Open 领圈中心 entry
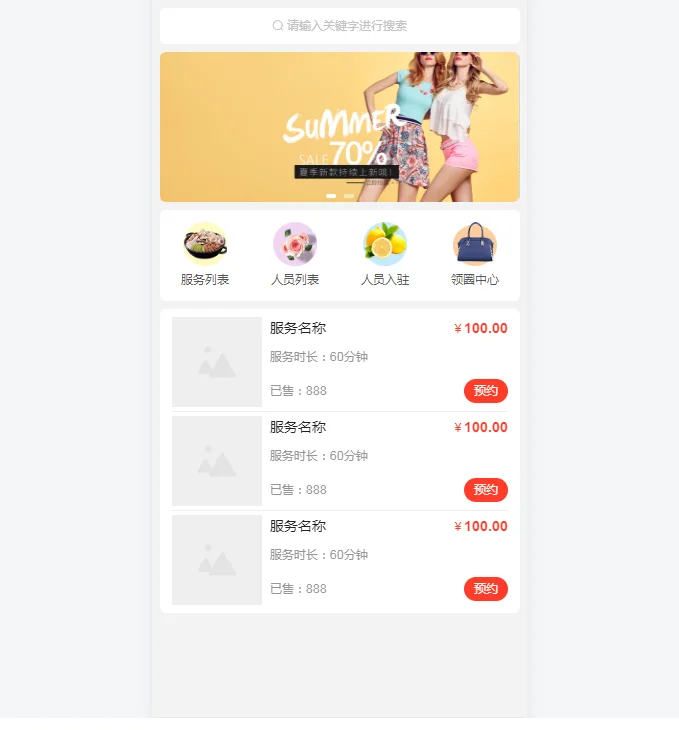679x730 pixels. click(x=475, y=254)
